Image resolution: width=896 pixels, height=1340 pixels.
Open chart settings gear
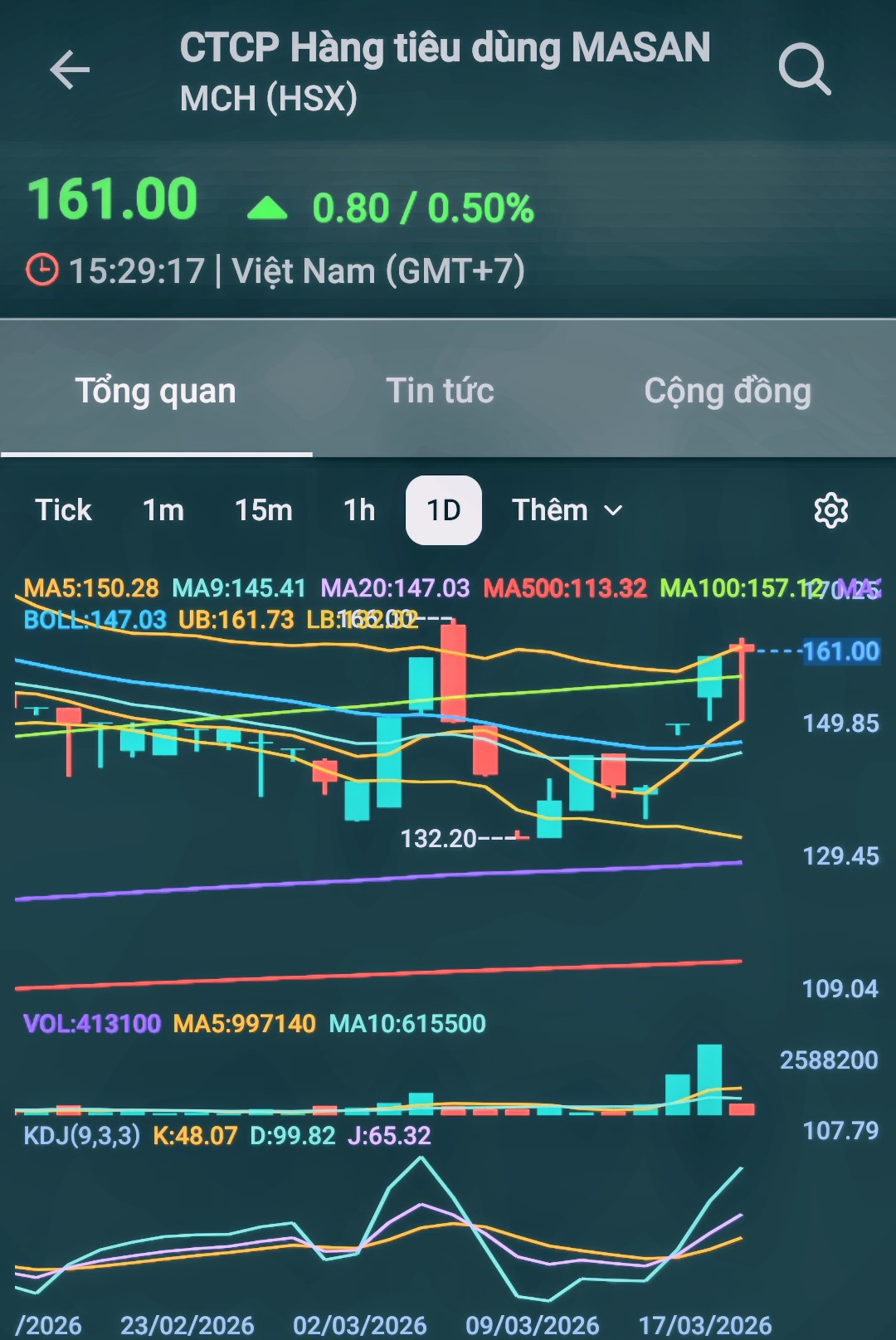(830, 510)
